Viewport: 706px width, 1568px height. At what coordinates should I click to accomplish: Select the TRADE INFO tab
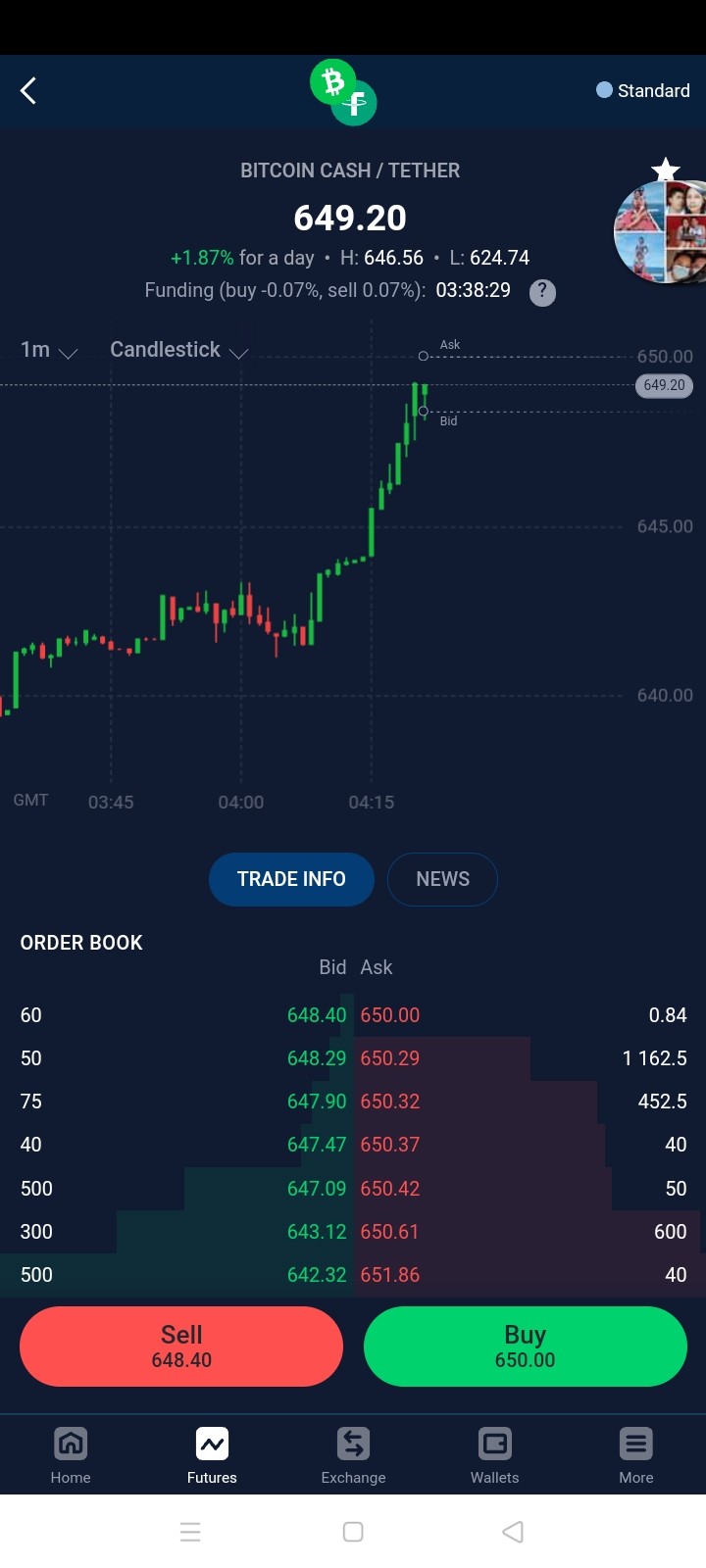291,879
